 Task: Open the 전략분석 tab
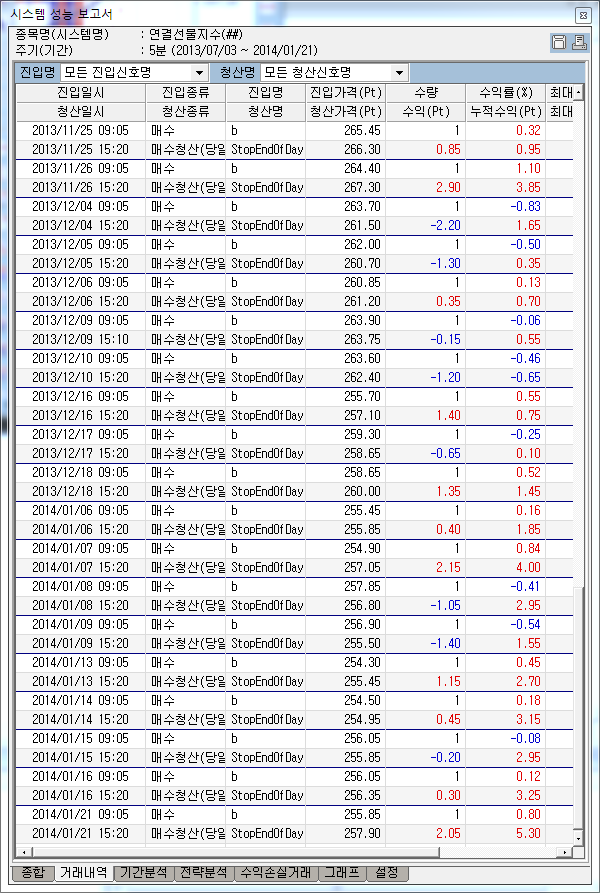204,872
